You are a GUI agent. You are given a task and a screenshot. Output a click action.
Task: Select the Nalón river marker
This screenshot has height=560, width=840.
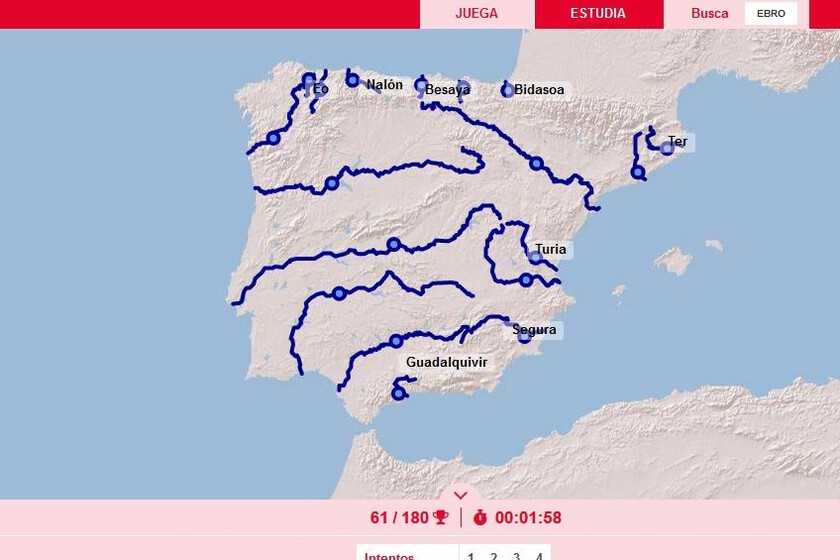tap(352, 80)
